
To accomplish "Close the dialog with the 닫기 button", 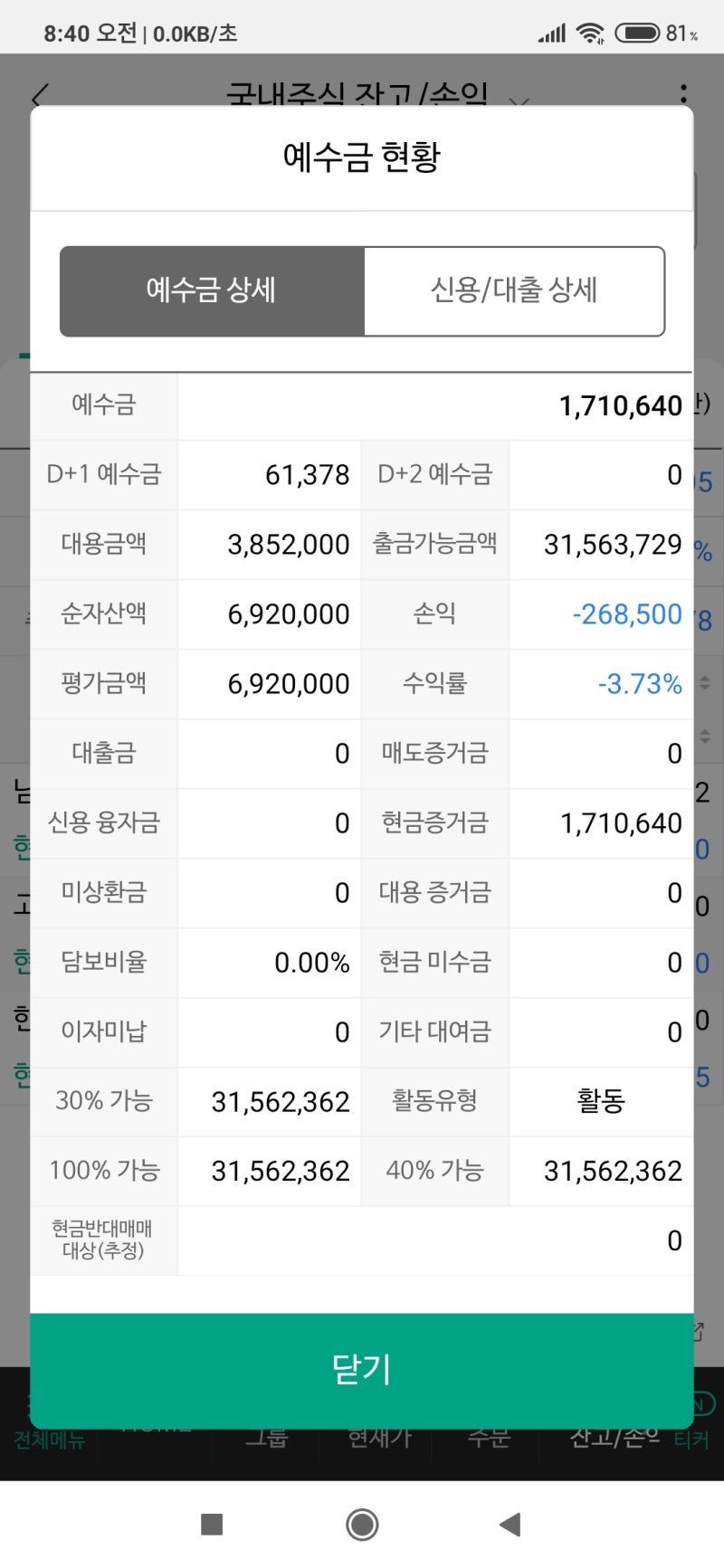I will point(362,1369).
